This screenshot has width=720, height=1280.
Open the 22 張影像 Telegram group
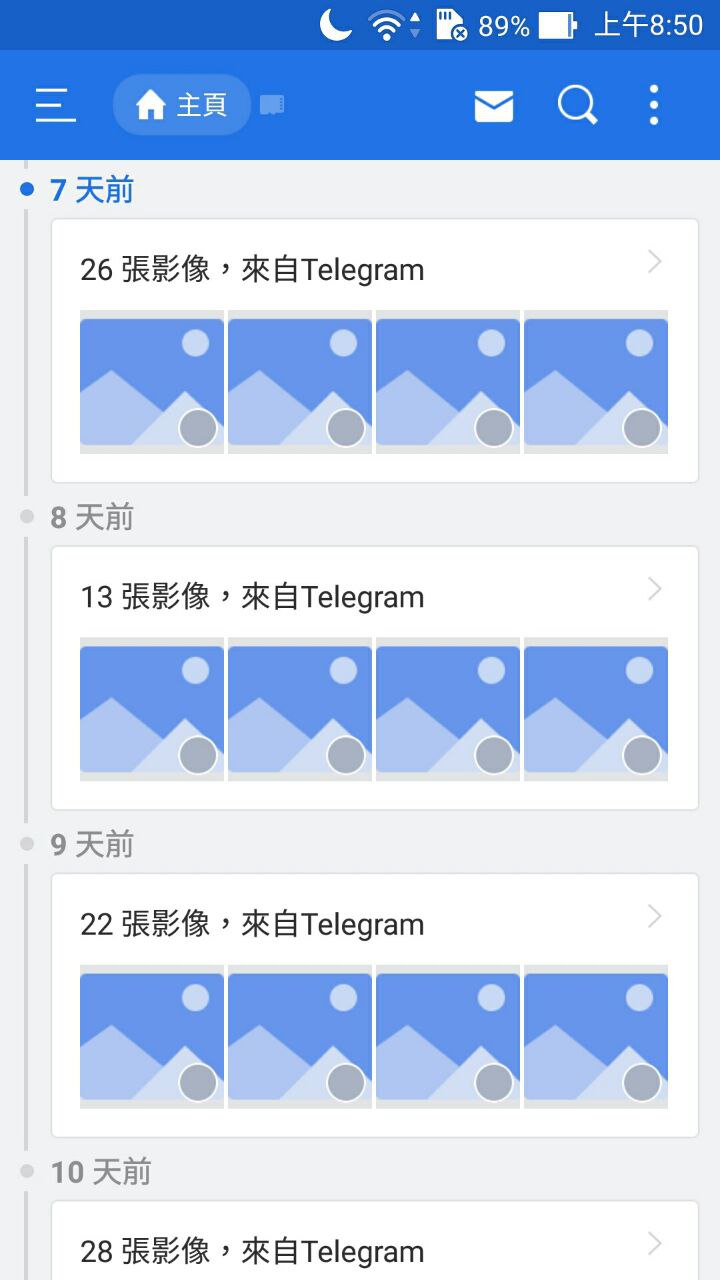[374, 923]
